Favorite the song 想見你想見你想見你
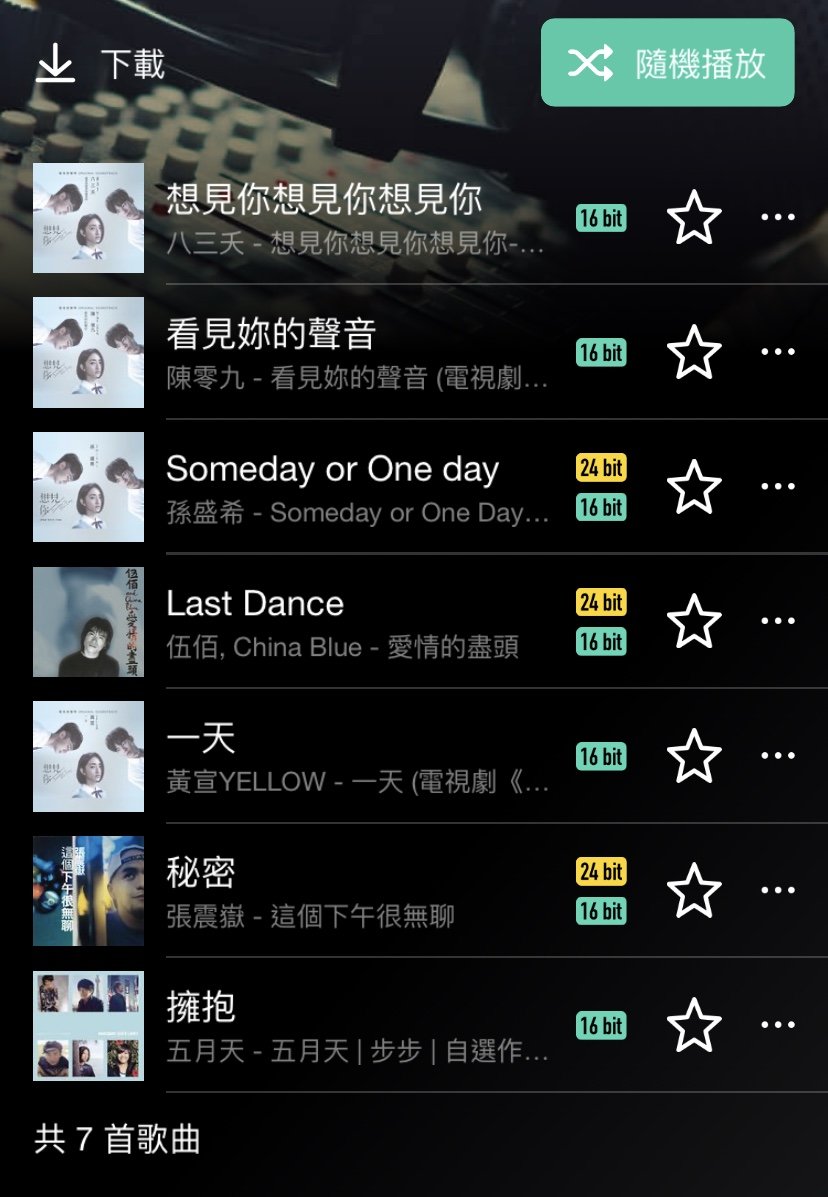The image size is (828, 1197). pyautogui.click(x=694, y=217)
